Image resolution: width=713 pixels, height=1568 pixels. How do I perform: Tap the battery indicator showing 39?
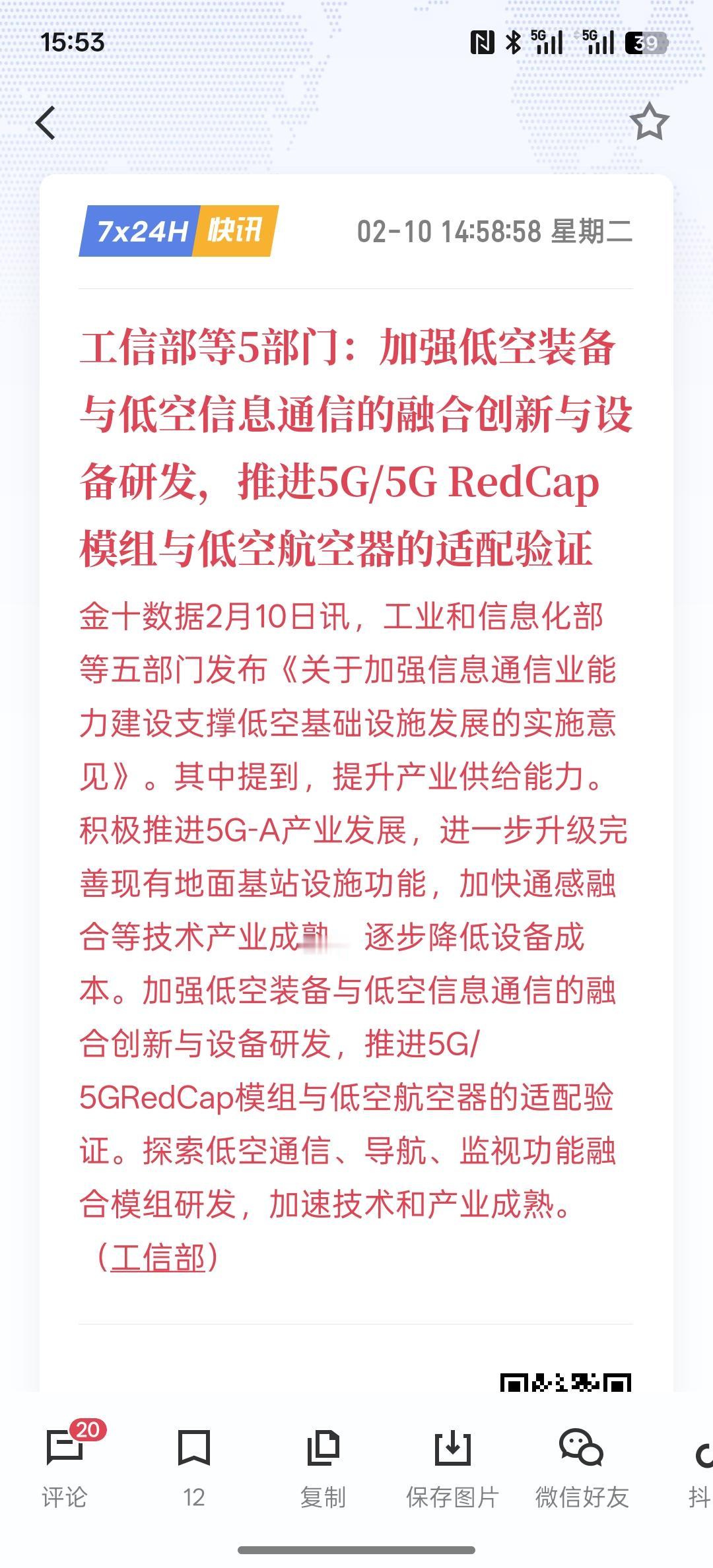[646, 42]
